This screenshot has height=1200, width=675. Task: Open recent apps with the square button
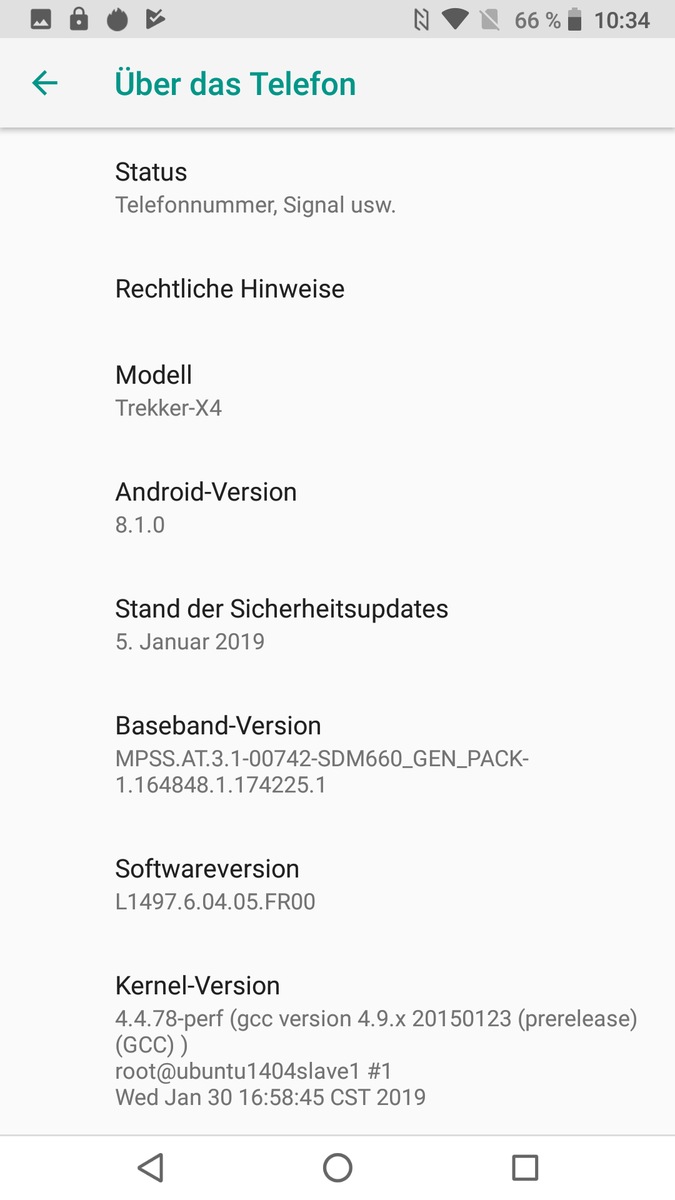click(525, 1167)
